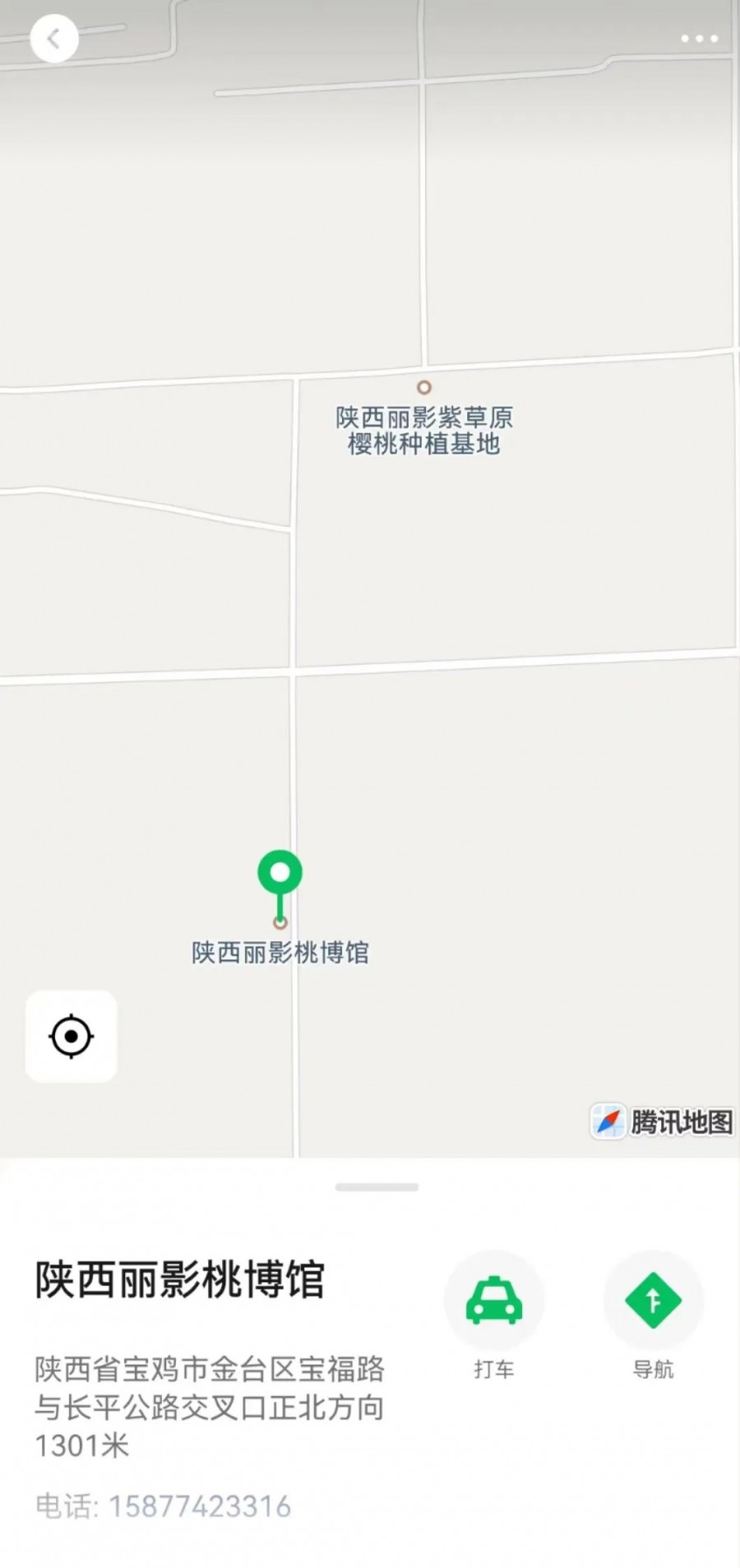Select the 陕西丽影紫草原樱桃种植基地 map marker
740x1568 pixels.
(423, 387)
